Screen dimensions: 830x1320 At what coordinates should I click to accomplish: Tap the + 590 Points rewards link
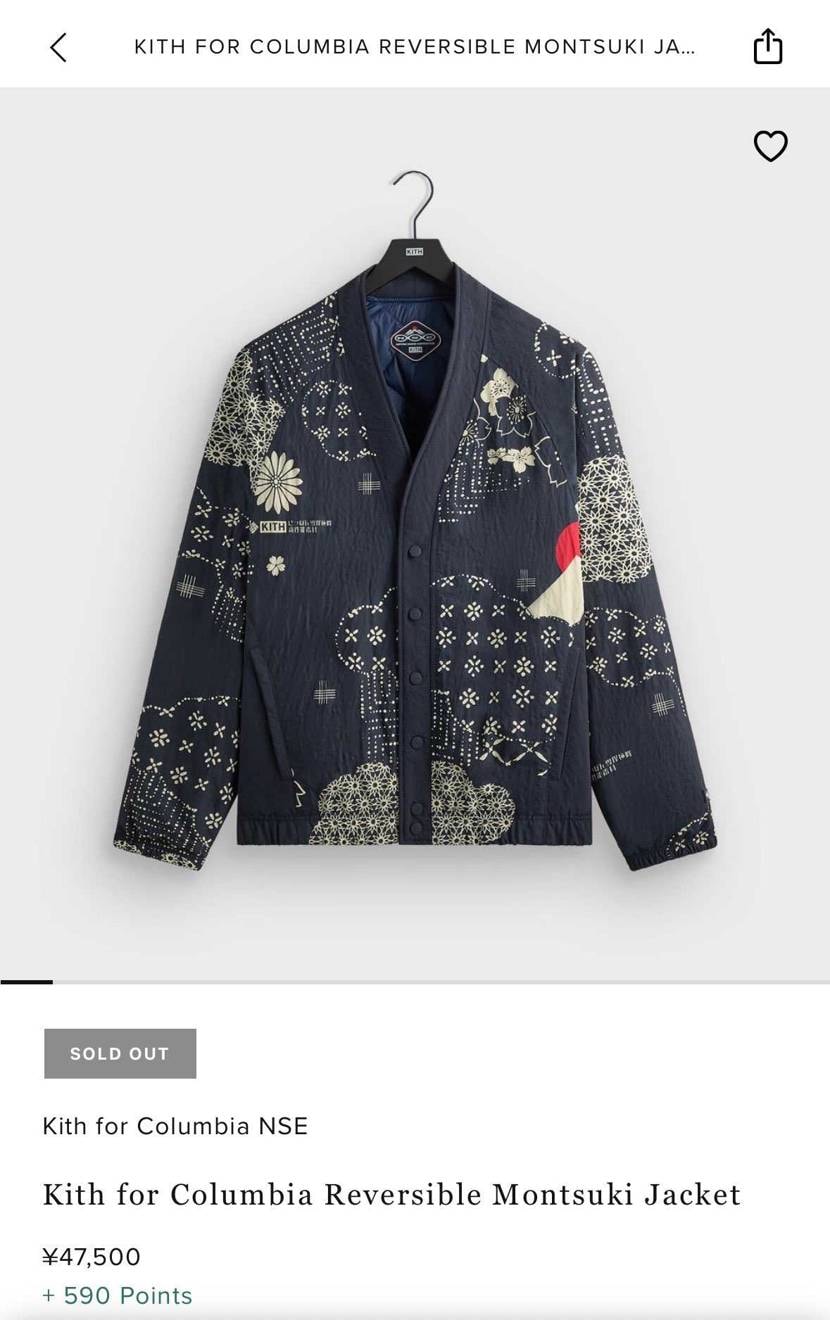(117, 1295)
